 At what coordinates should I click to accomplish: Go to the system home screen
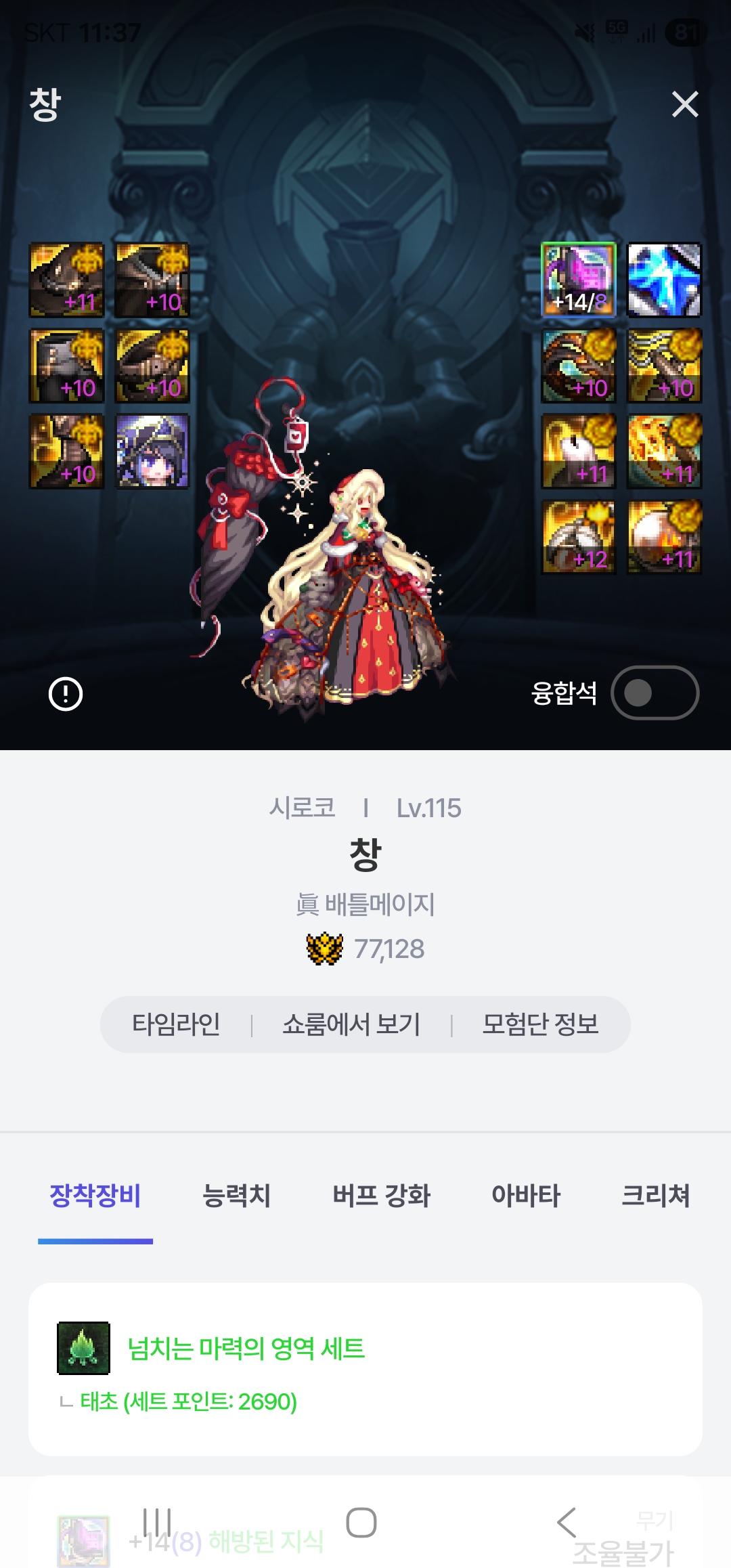[361, 1523]
